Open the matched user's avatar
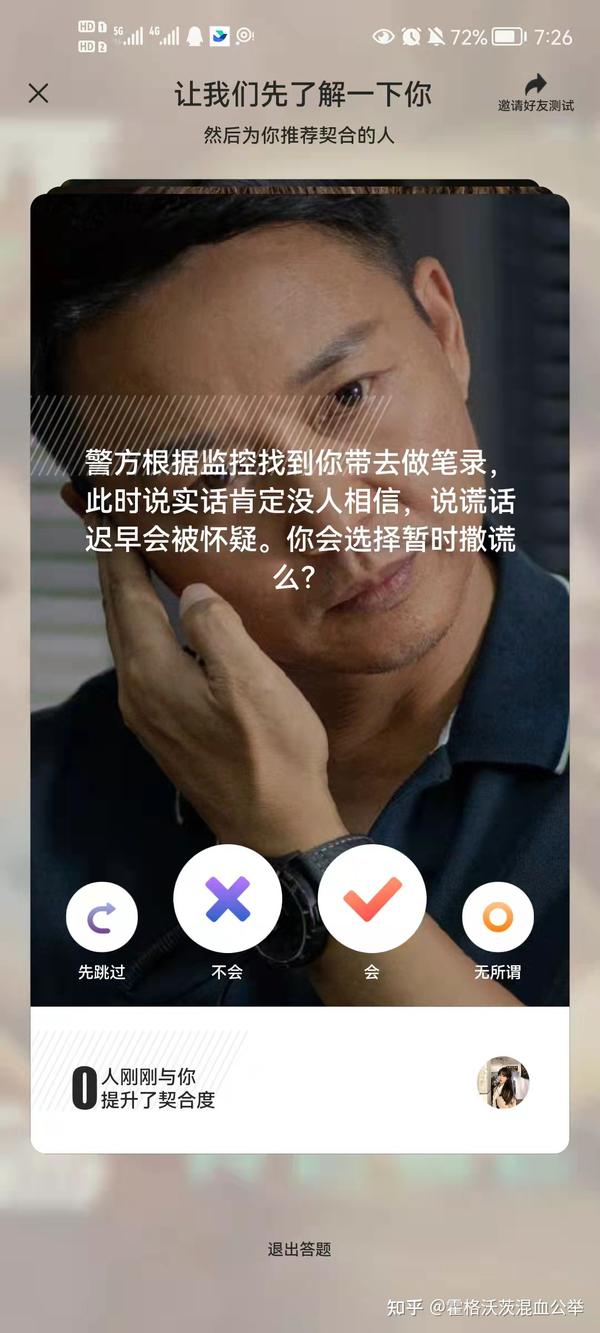Viewport: 600px width, 1333px height. tap(503, 1083)
